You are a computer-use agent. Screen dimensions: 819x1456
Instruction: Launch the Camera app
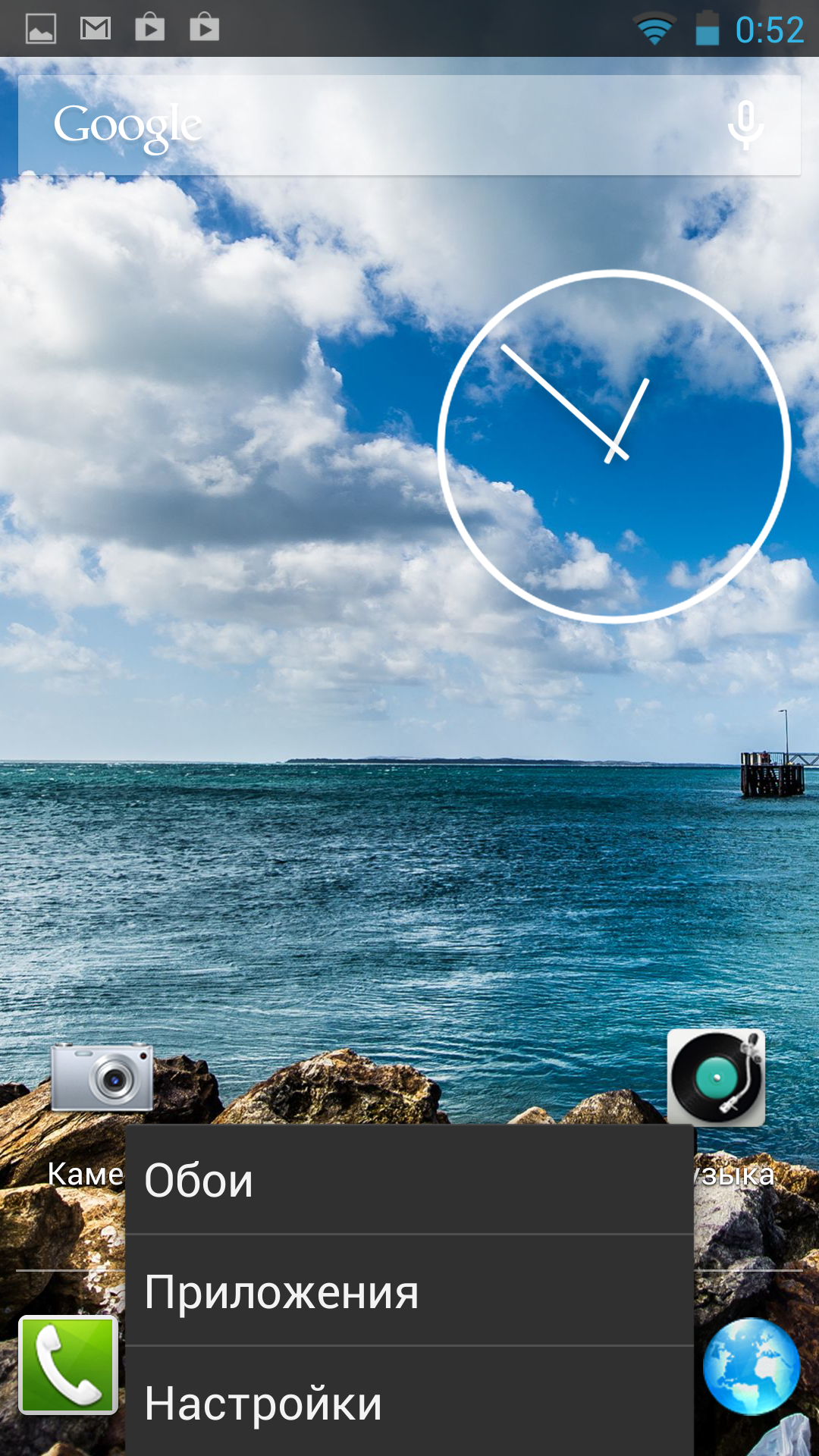coord(102,1077)
